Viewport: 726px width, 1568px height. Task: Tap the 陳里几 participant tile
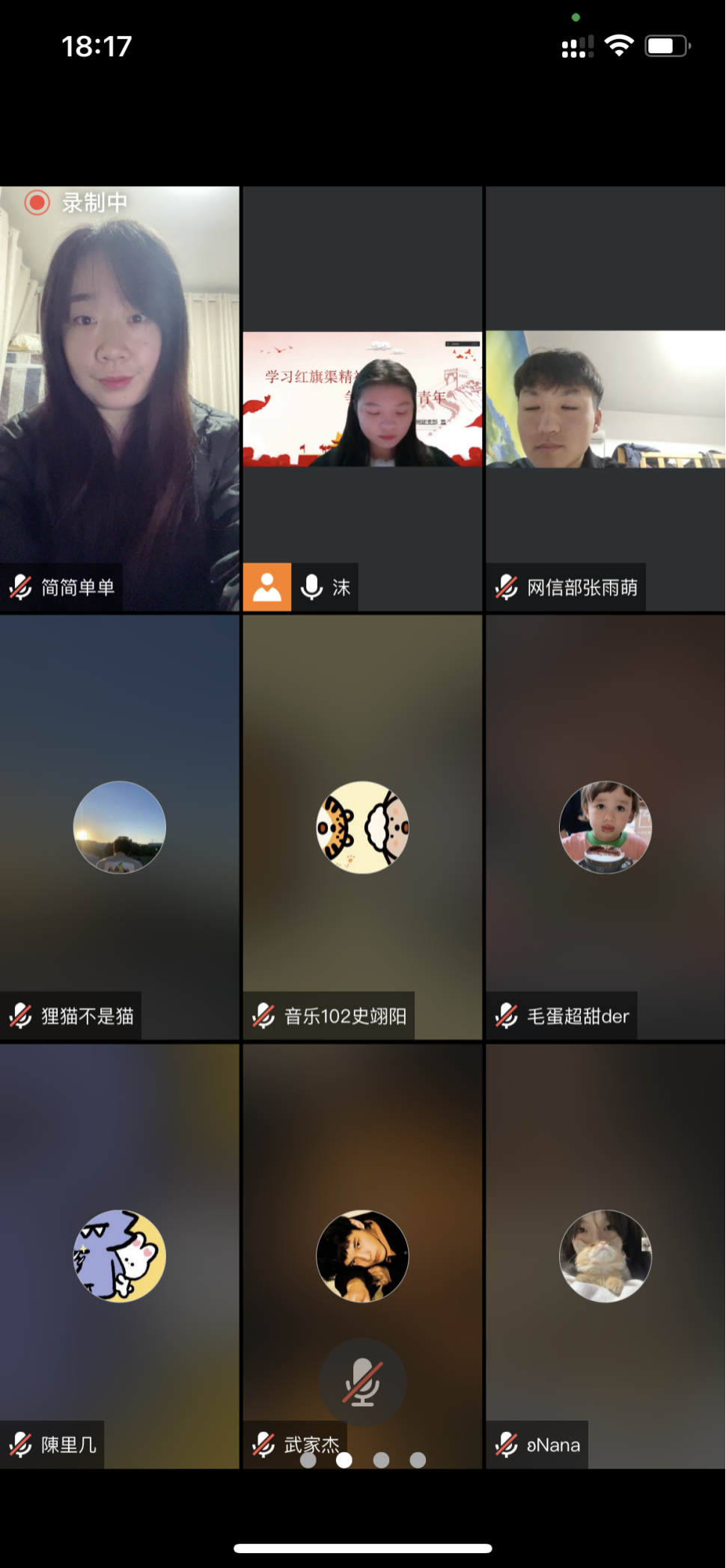tap(120, 1255)
